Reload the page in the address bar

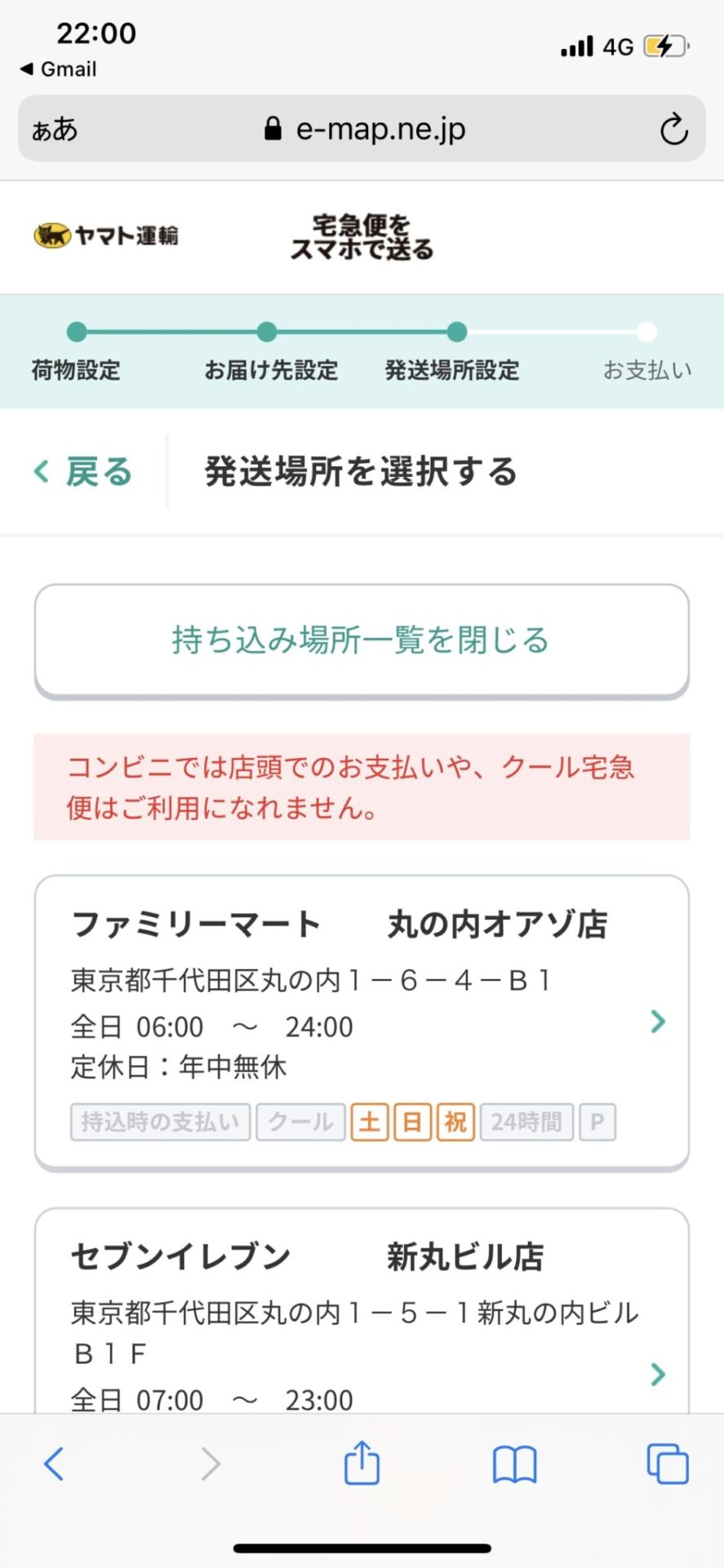tap(673, 129)
